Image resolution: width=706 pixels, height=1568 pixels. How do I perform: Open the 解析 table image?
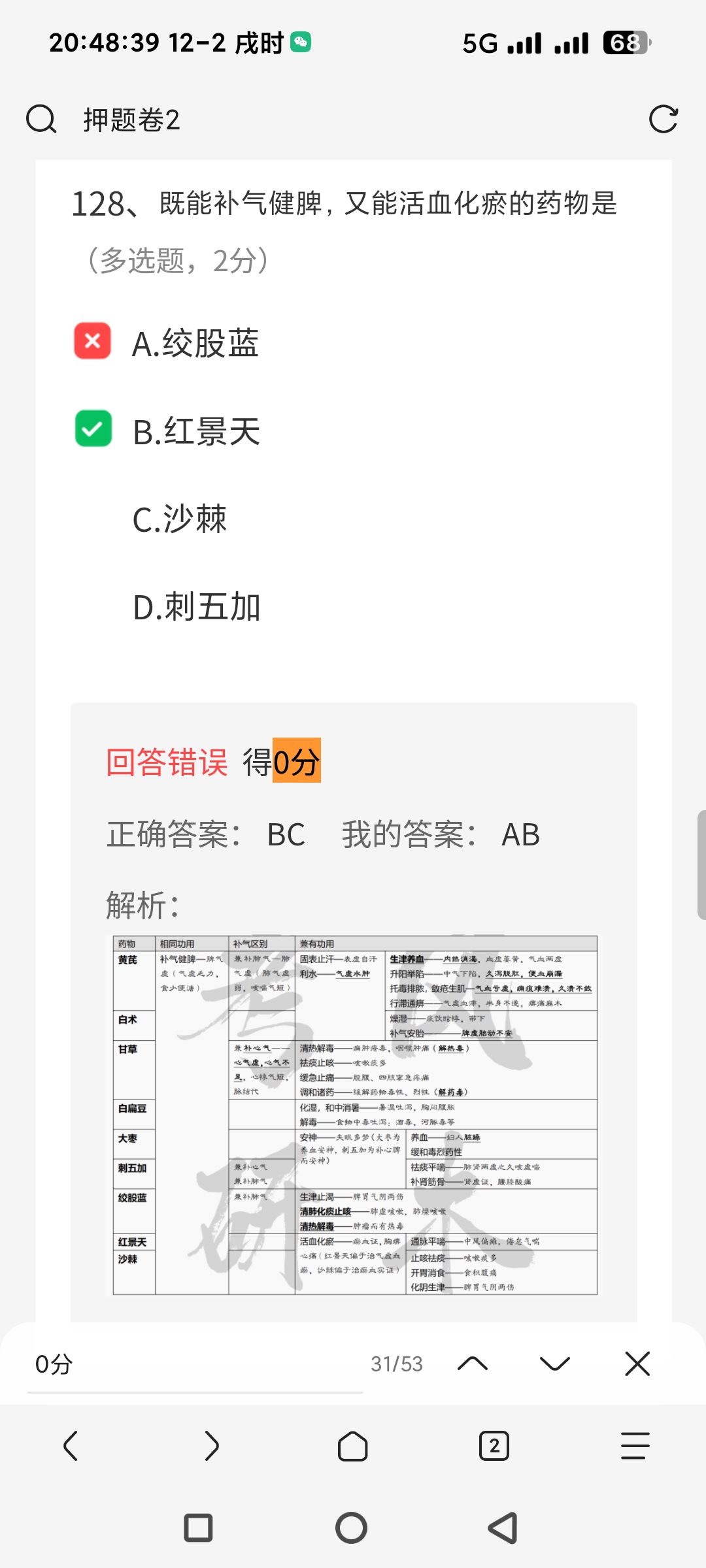click(354, 1115)
